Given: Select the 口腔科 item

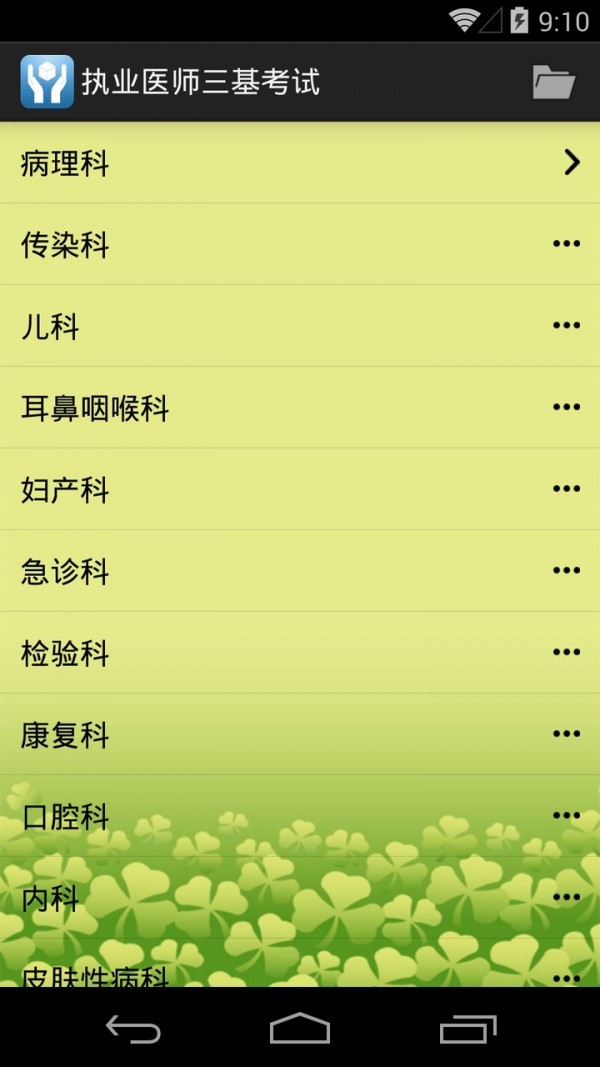Looking at the screenshot, I should pos(300,816).
